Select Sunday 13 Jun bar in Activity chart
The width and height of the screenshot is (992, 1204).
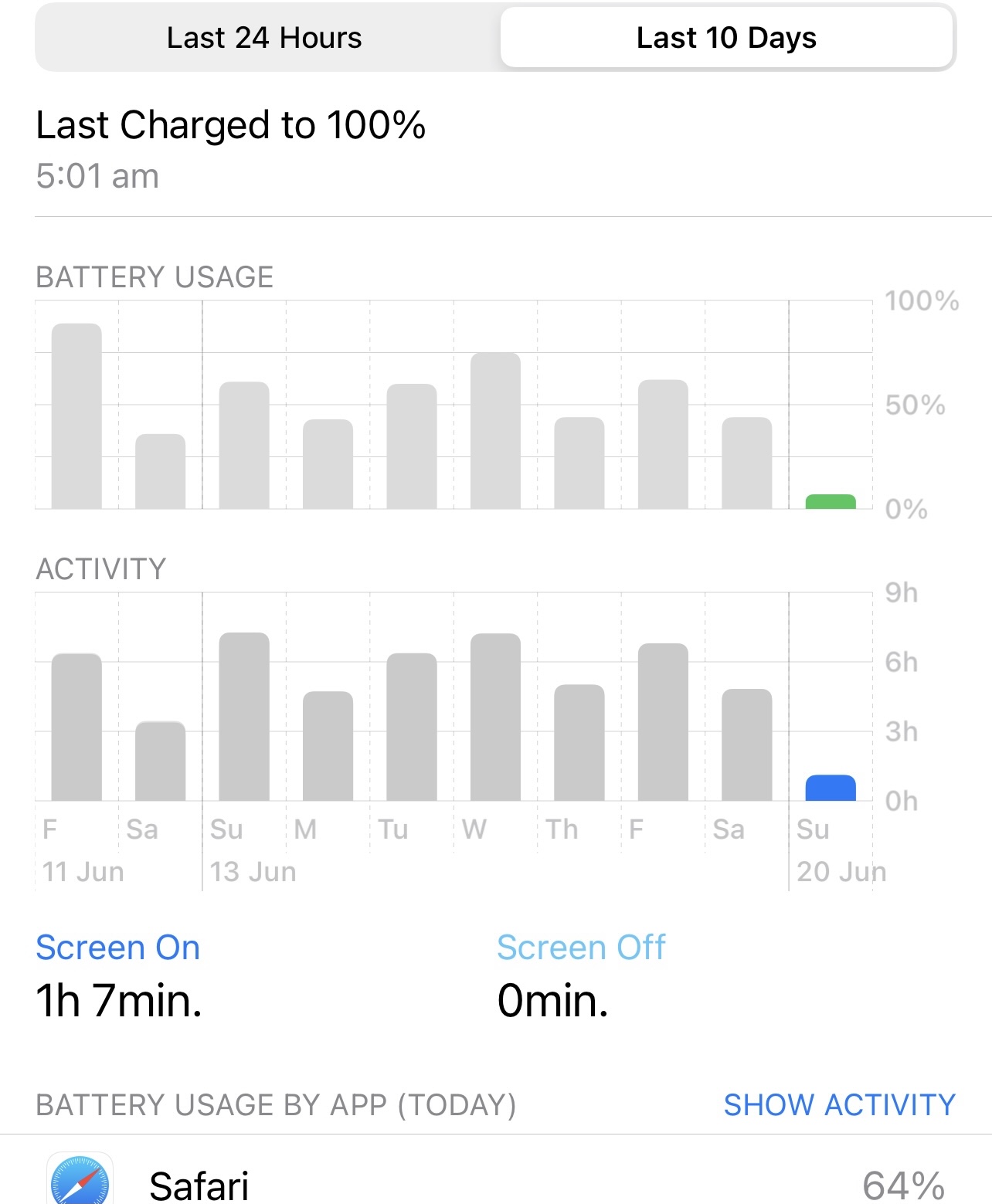pyautogui.click(x=244, y=717)
